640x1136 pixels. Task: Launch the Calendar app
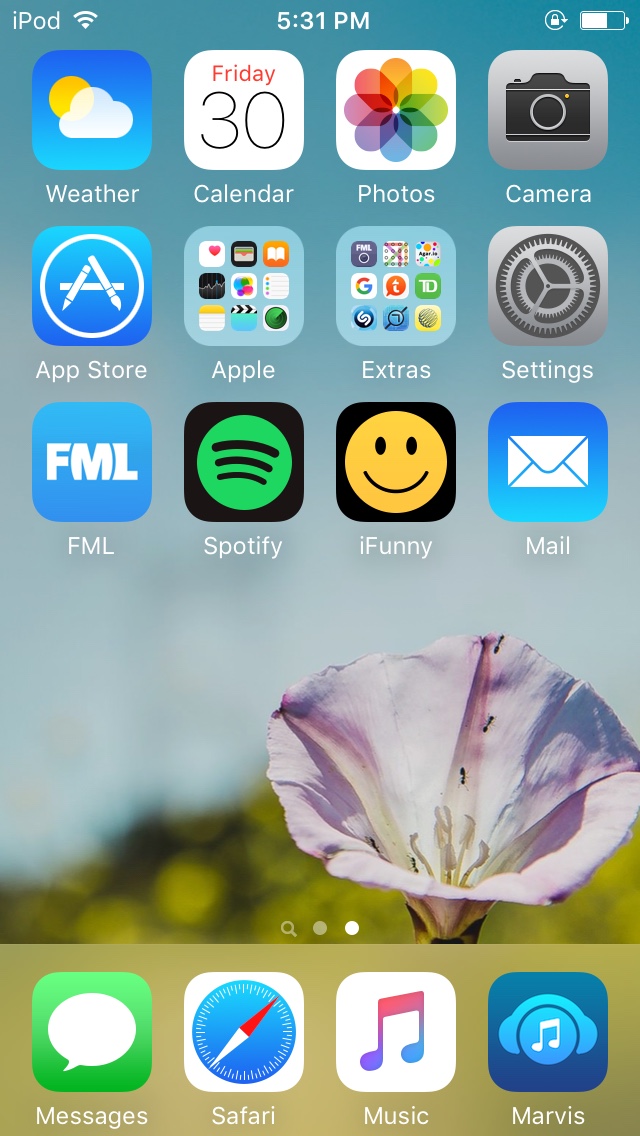click(x=244, y=110)
